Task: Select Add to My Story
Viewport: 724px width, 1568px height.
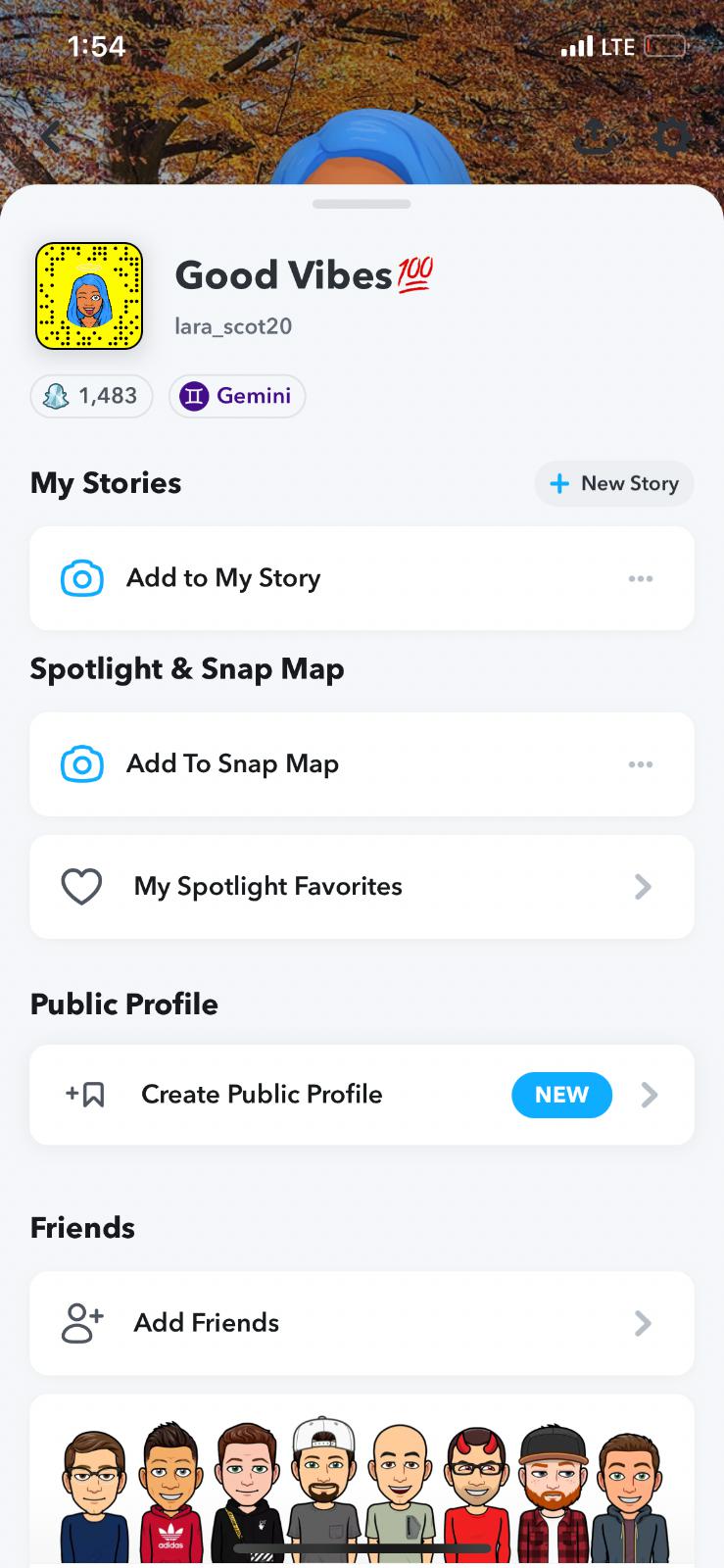Action: (362, 578)
